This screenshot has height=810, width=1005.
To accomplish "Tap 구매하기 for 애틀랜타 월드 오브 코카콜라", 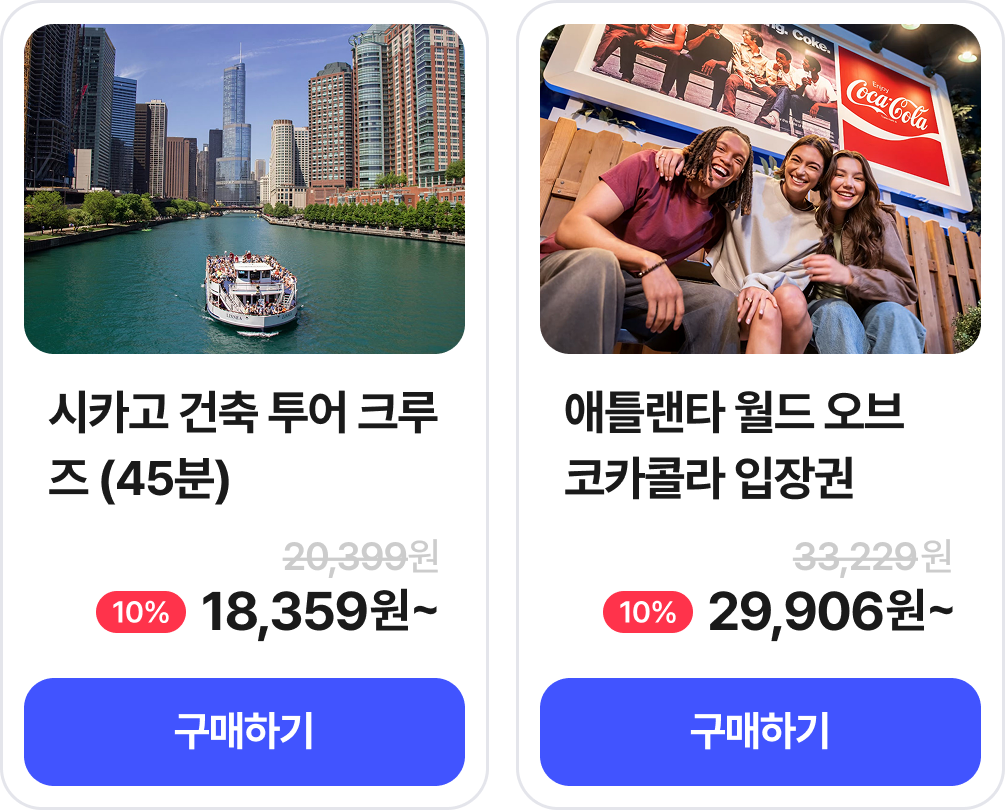I will coord(760,732).
